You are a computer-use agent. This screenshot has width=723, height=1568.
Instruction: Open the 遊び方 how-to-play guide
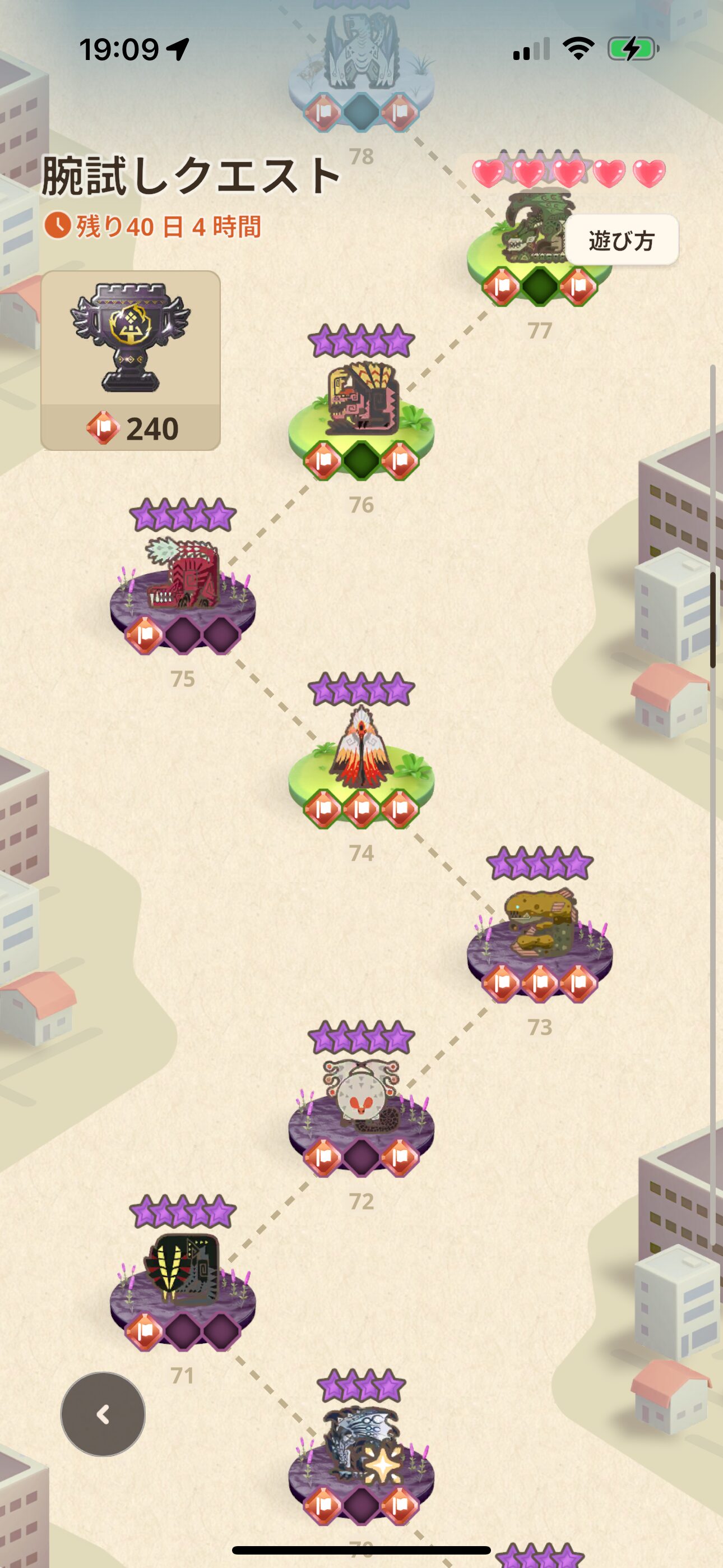click(x=621, y=241)
